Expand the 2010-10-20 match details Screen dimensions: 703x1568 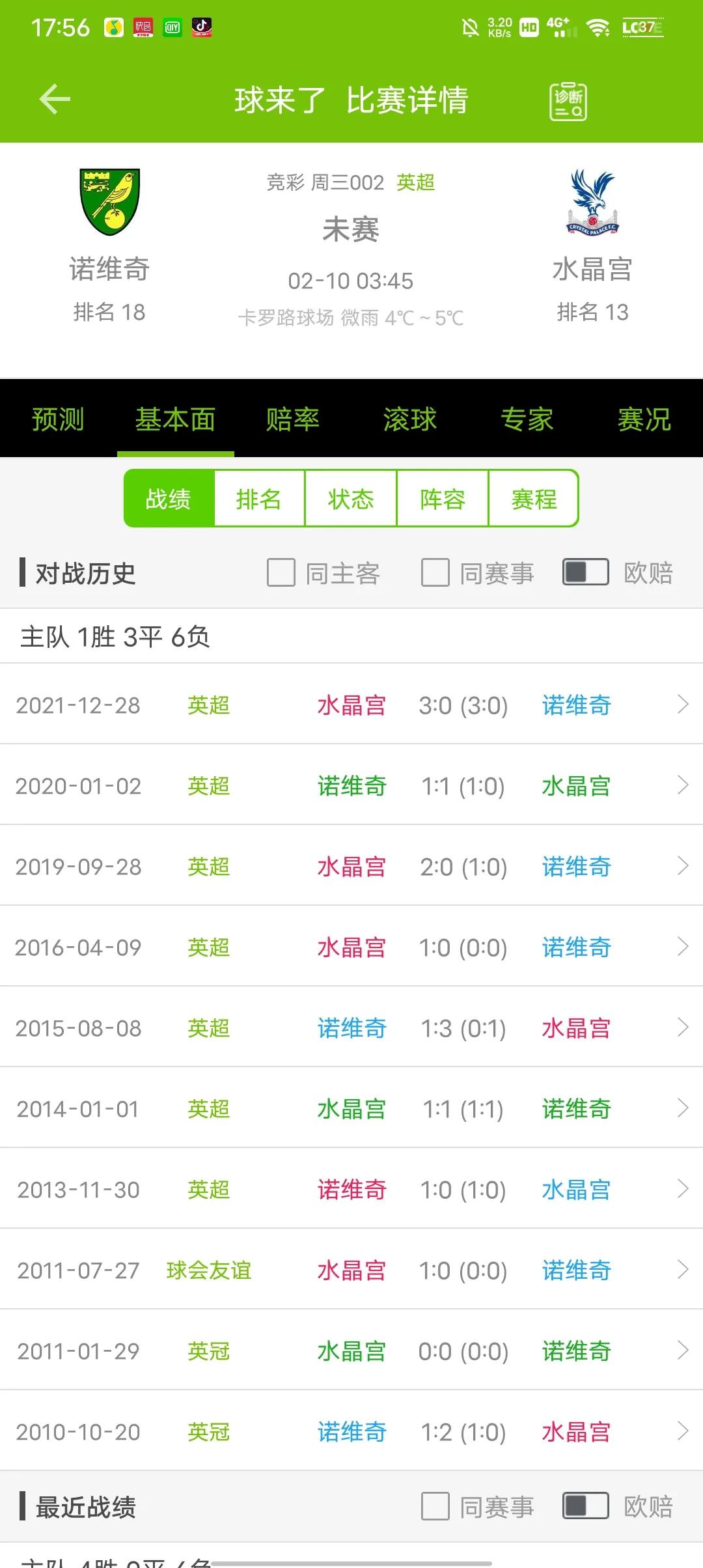[681, 1433]
